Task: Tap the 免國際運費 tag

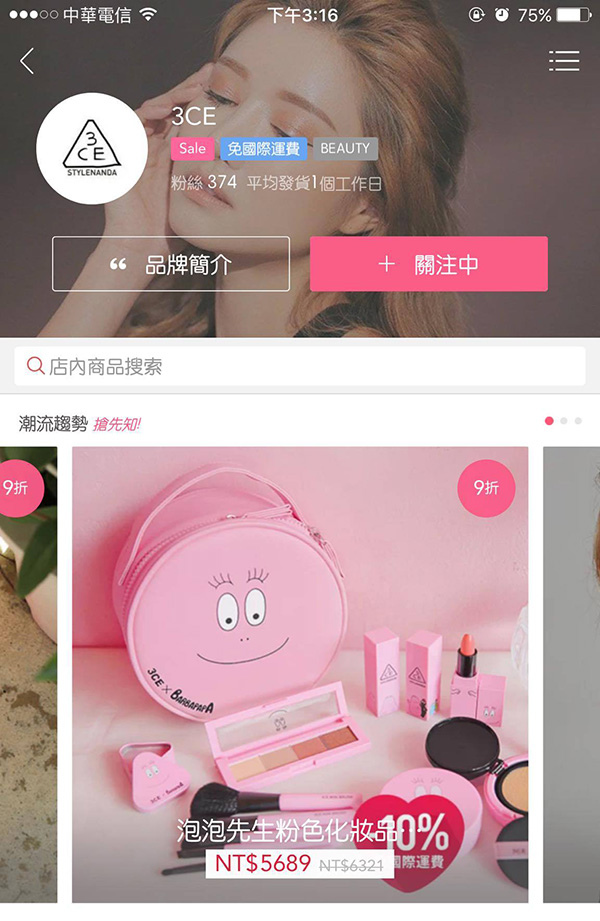Action: tap(263, 148)
